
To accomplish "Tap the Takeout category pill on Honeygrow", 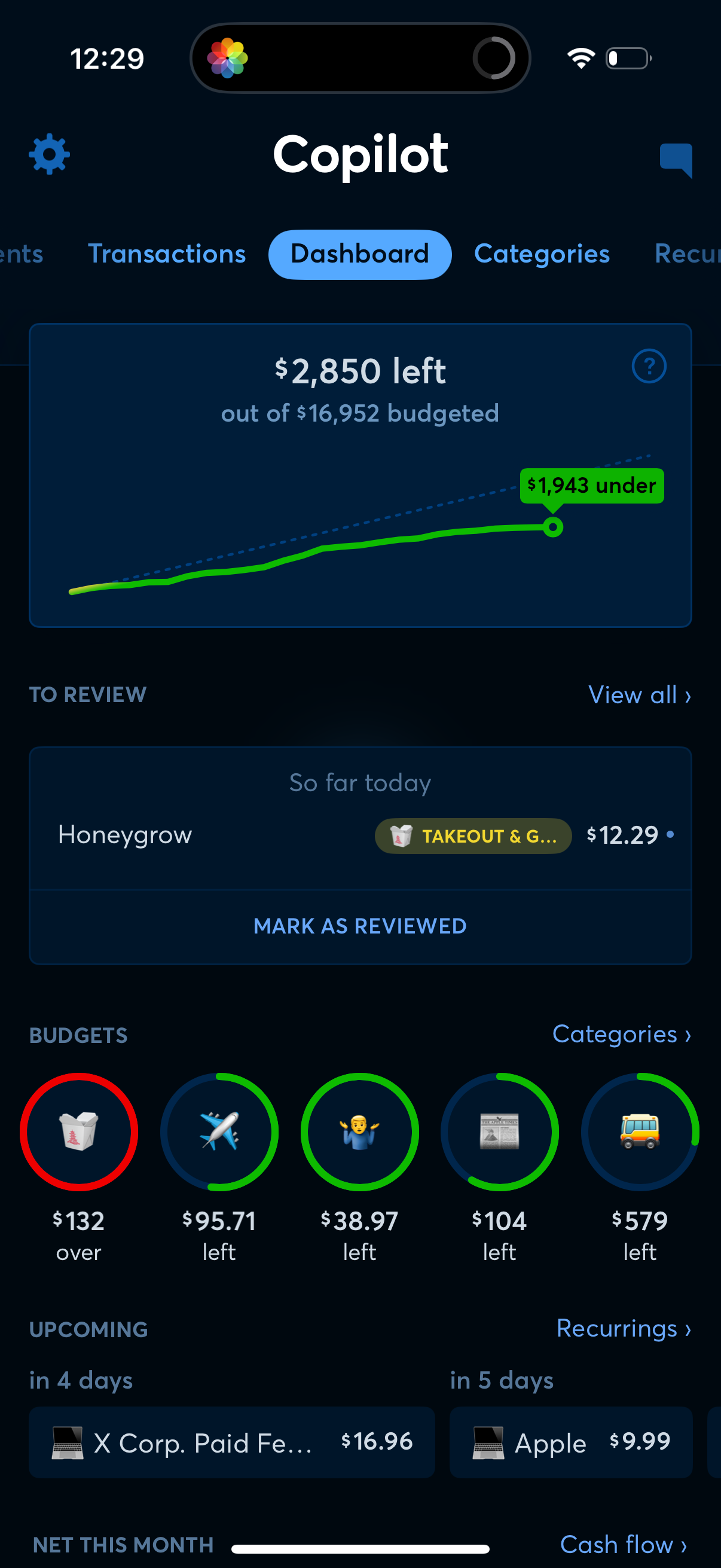I will pos(473,837).
